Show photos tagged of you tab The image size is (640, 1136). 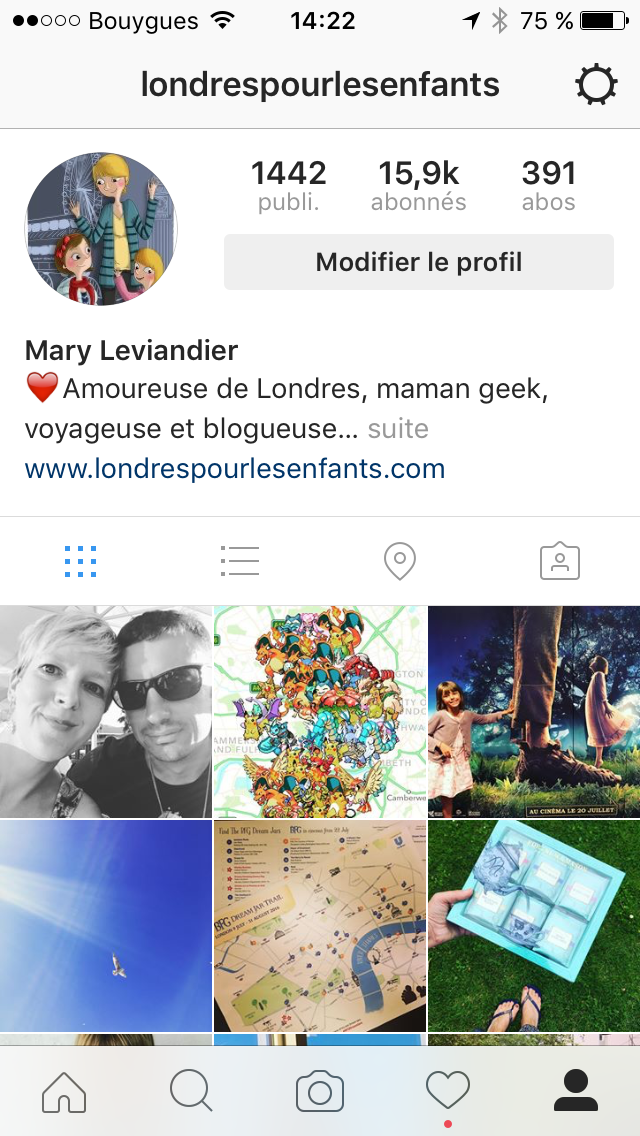(560, 561)
